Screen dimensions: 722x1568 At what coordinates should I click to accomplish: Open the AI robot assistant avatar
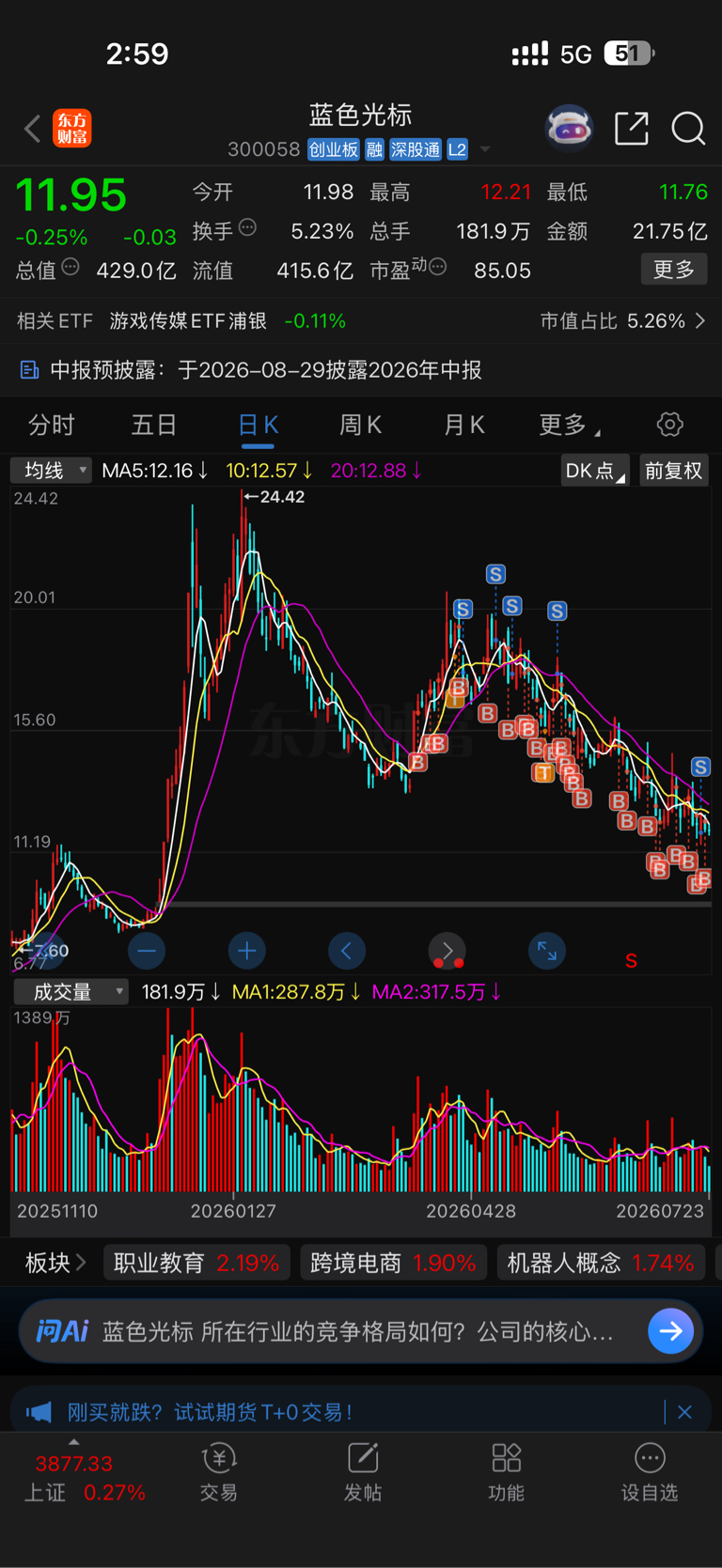[x=570, y=129]
